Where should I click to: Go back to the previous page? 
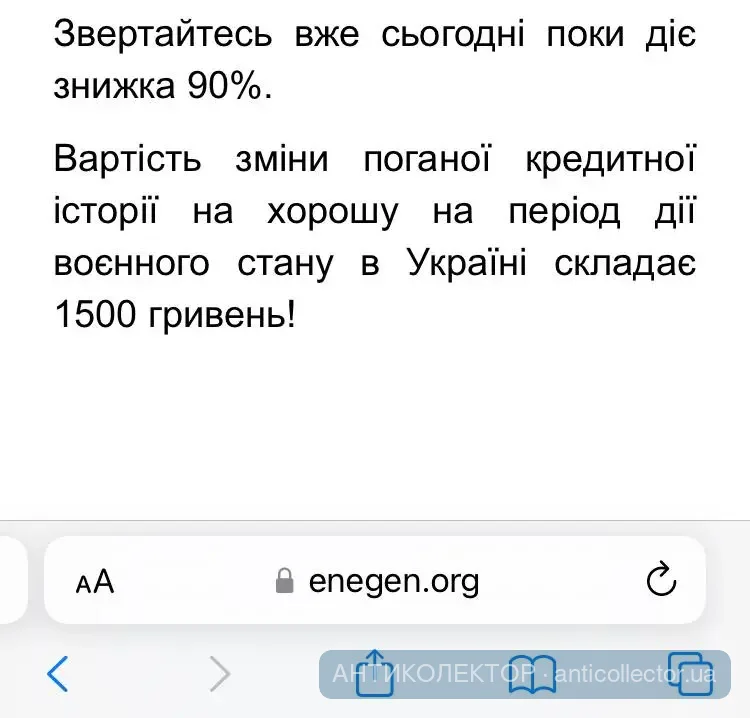tap(58, 674)
